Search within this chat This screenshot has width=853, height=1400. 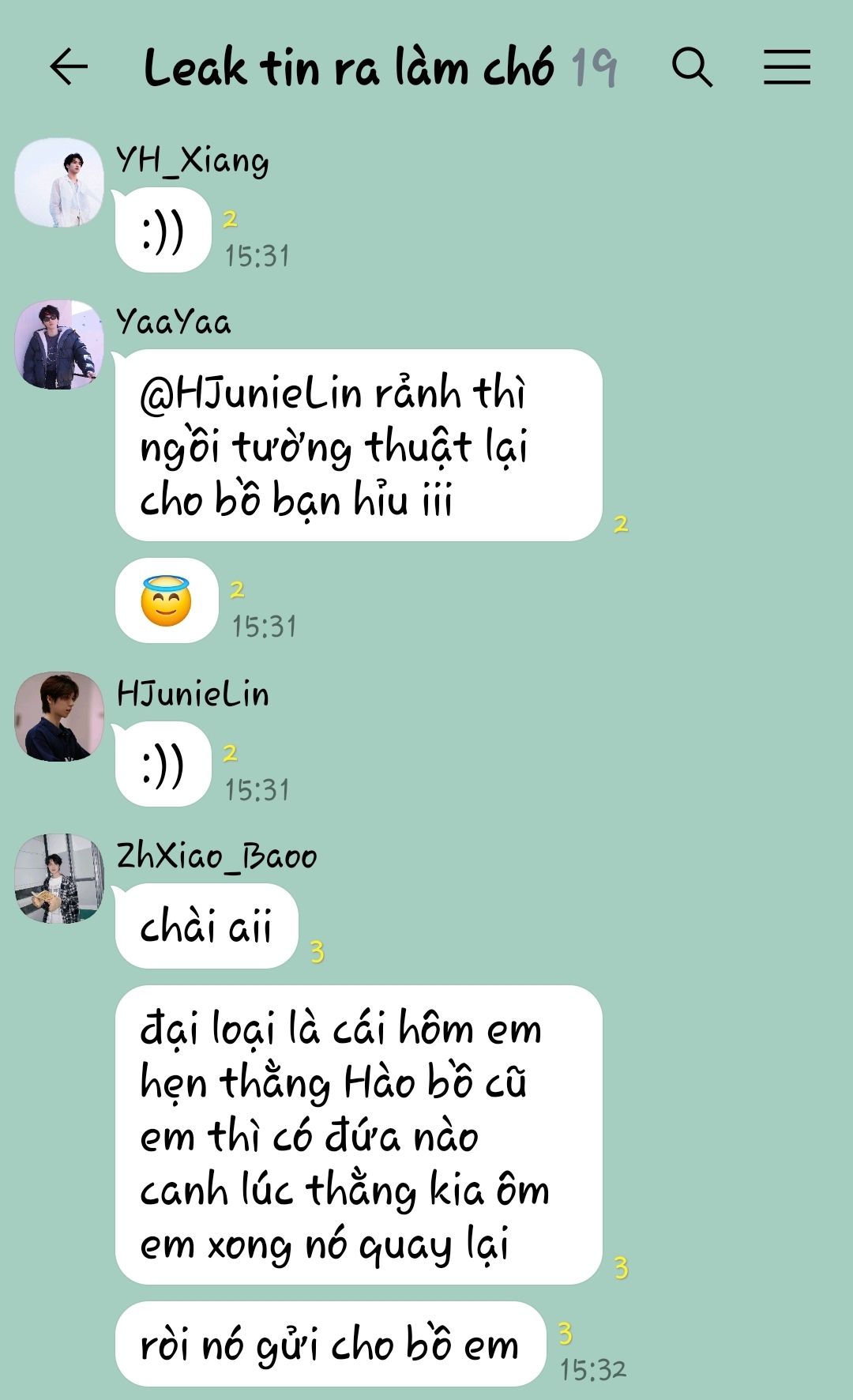pyautogui.click(x=692, y=67)
